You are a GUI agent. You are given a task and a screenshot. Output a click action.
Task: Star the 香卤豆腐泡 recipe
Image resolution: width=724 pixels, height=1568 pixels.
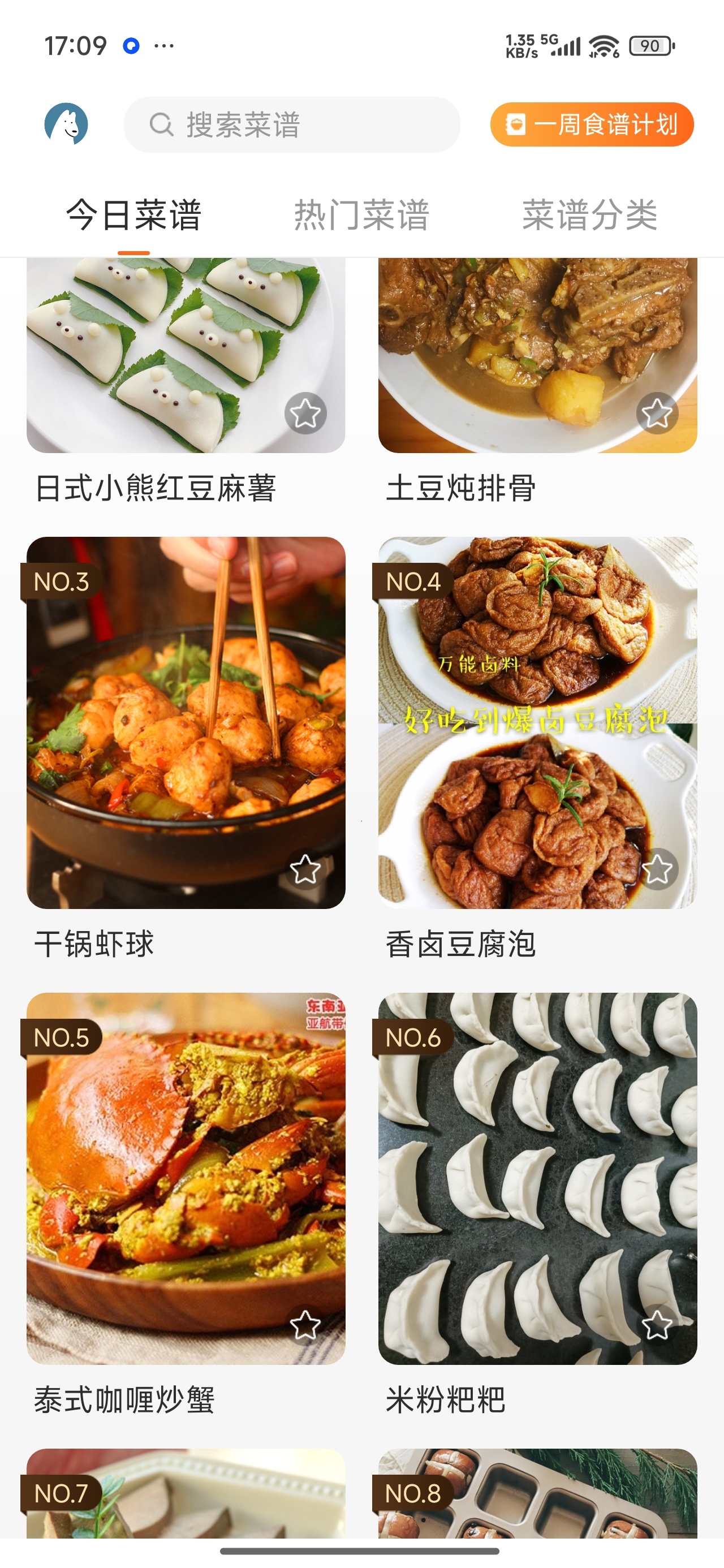tap(657, 869)
